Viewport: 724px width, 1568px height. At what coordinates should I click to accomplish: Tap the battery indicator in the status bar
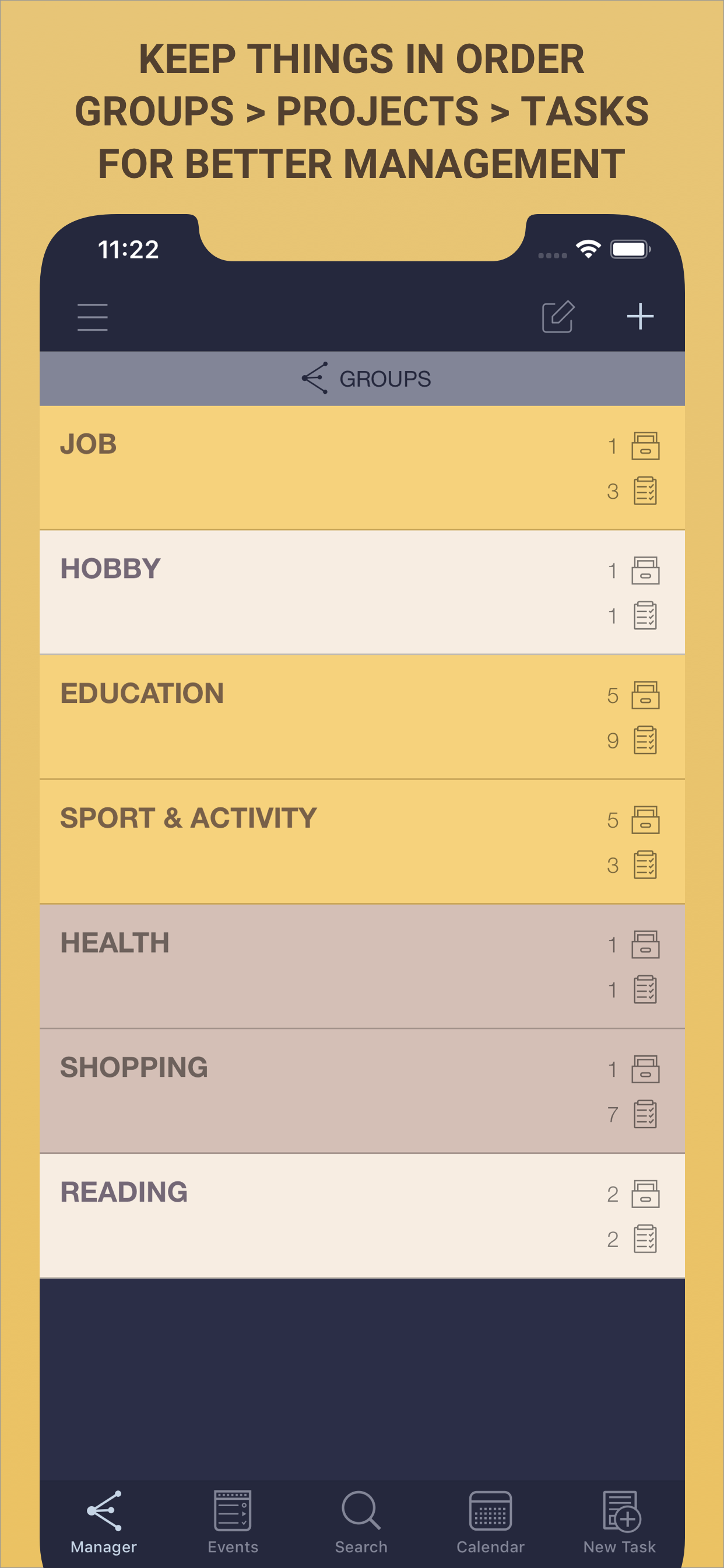coord(630,249)
